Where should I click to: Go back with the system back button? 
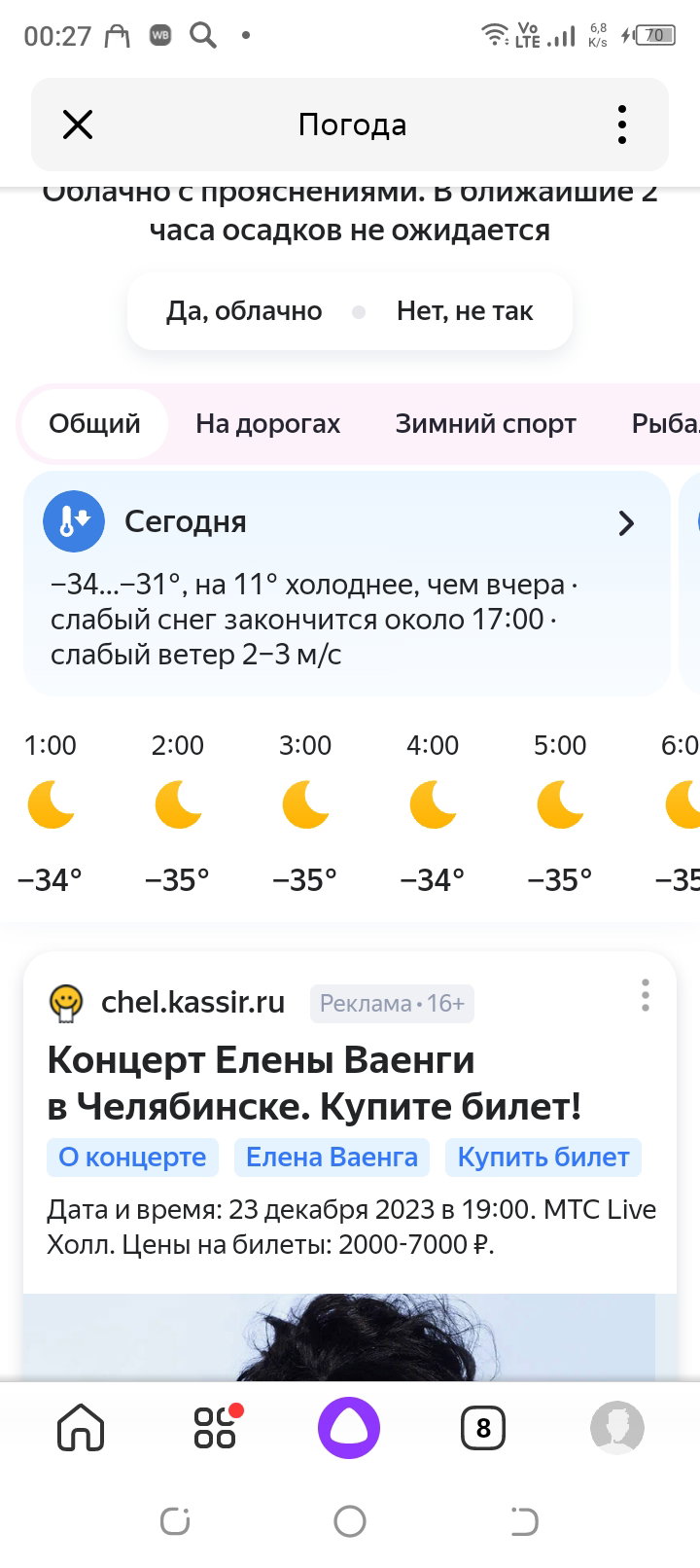524,1520
